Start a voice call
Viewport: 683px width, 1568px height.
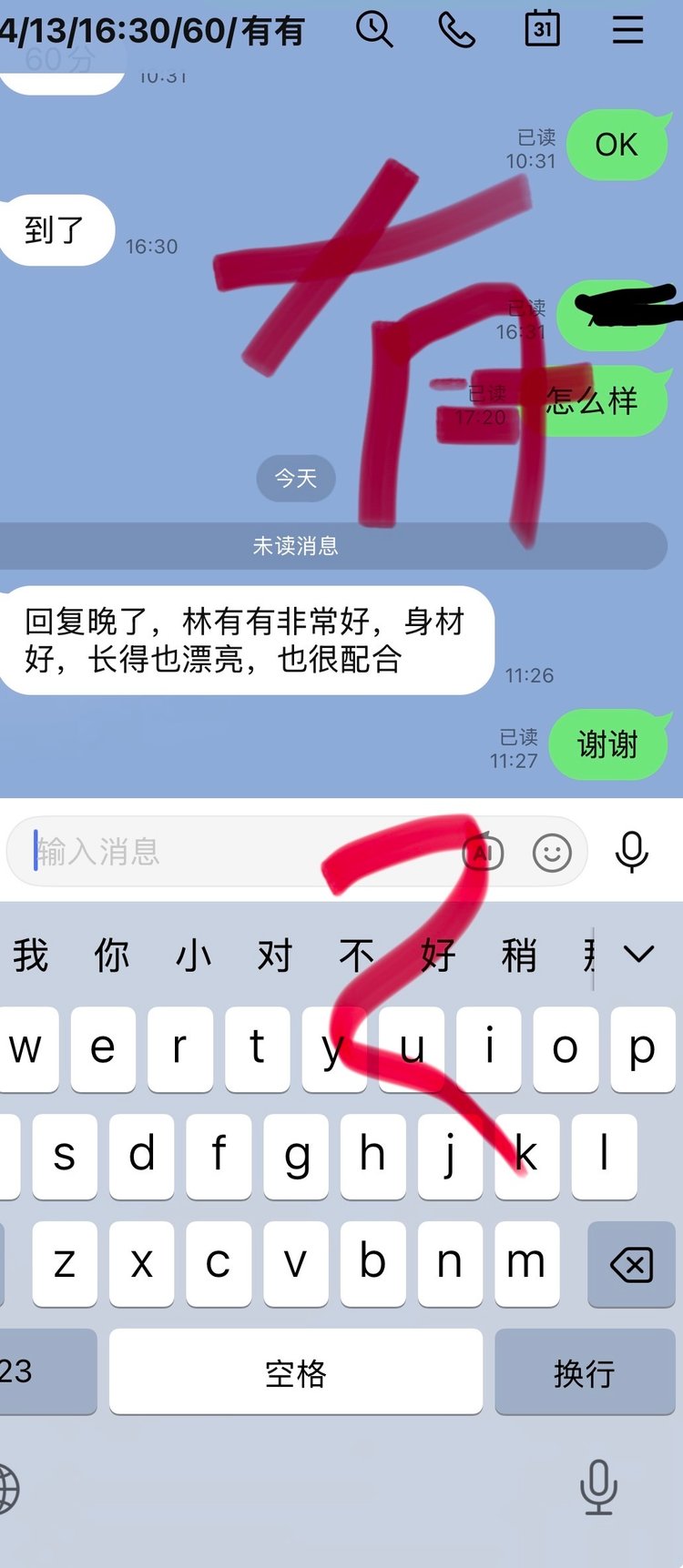(x=456, y=30)
